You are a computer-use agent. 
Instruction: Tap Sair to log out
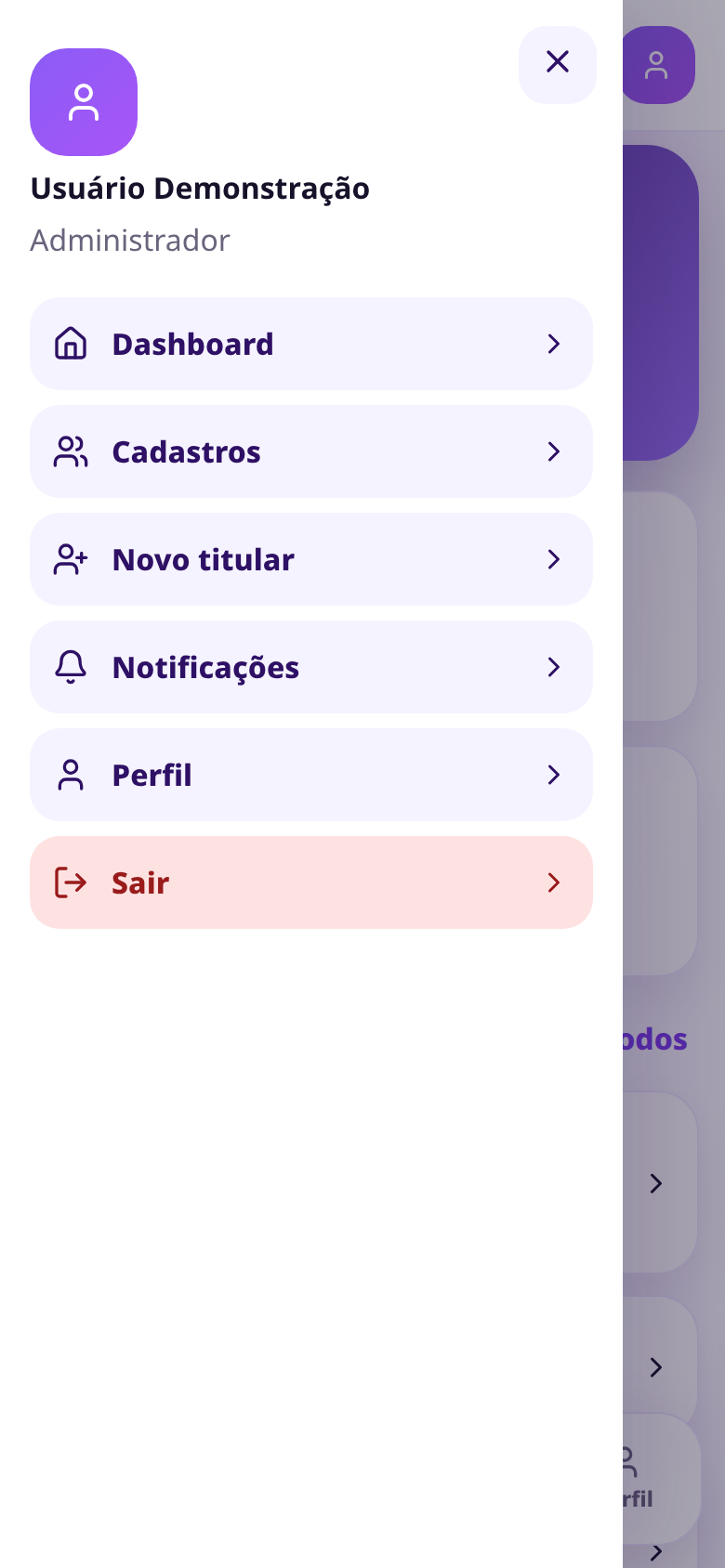pyautogui.click(x=311, y=882)
